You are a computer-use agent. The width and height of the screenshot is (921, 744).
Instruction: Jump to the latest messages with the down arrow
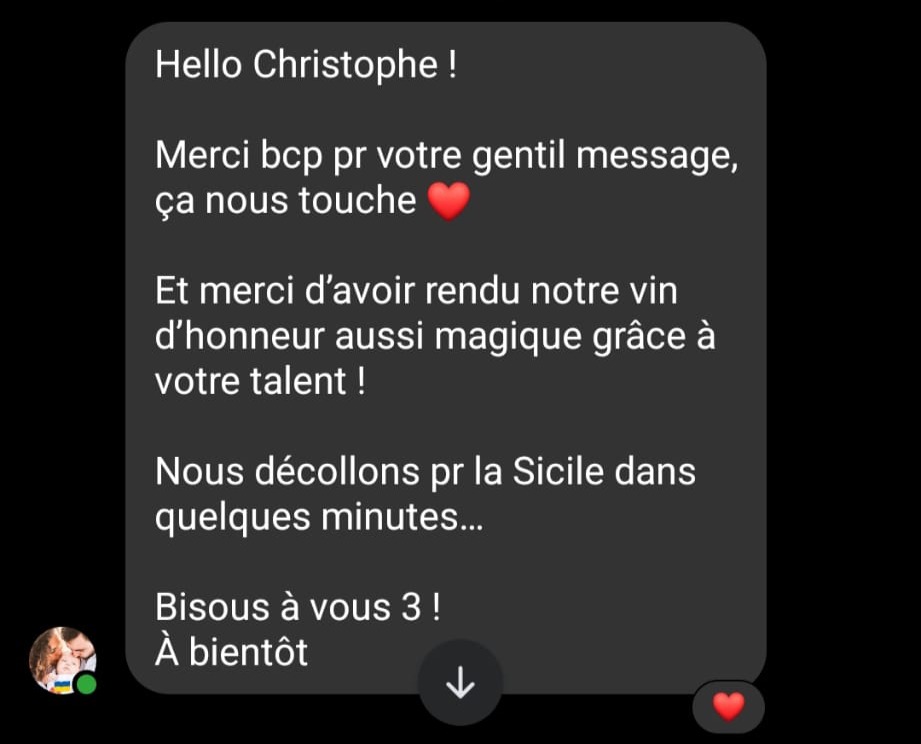[x=460, y=683]
